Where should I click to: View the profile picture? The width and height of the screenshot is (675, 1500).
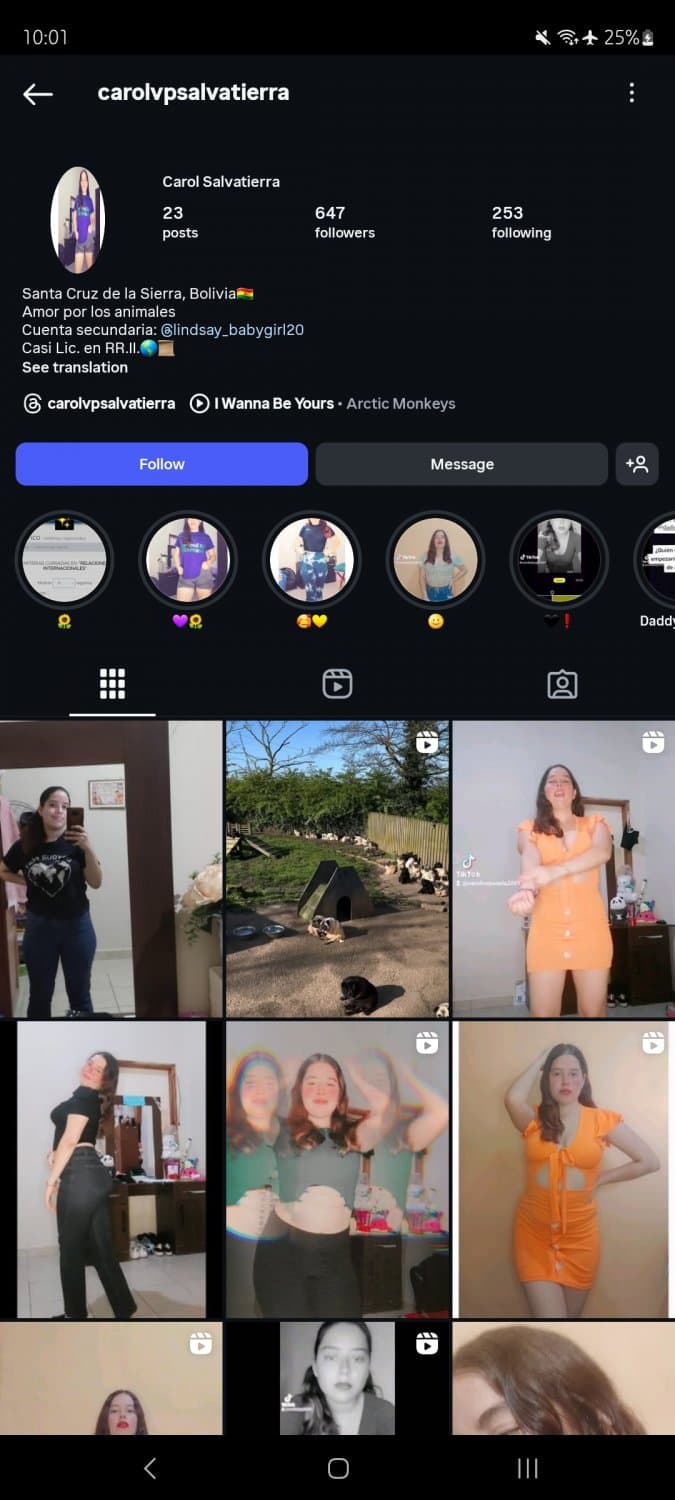(x=78, y=220)
